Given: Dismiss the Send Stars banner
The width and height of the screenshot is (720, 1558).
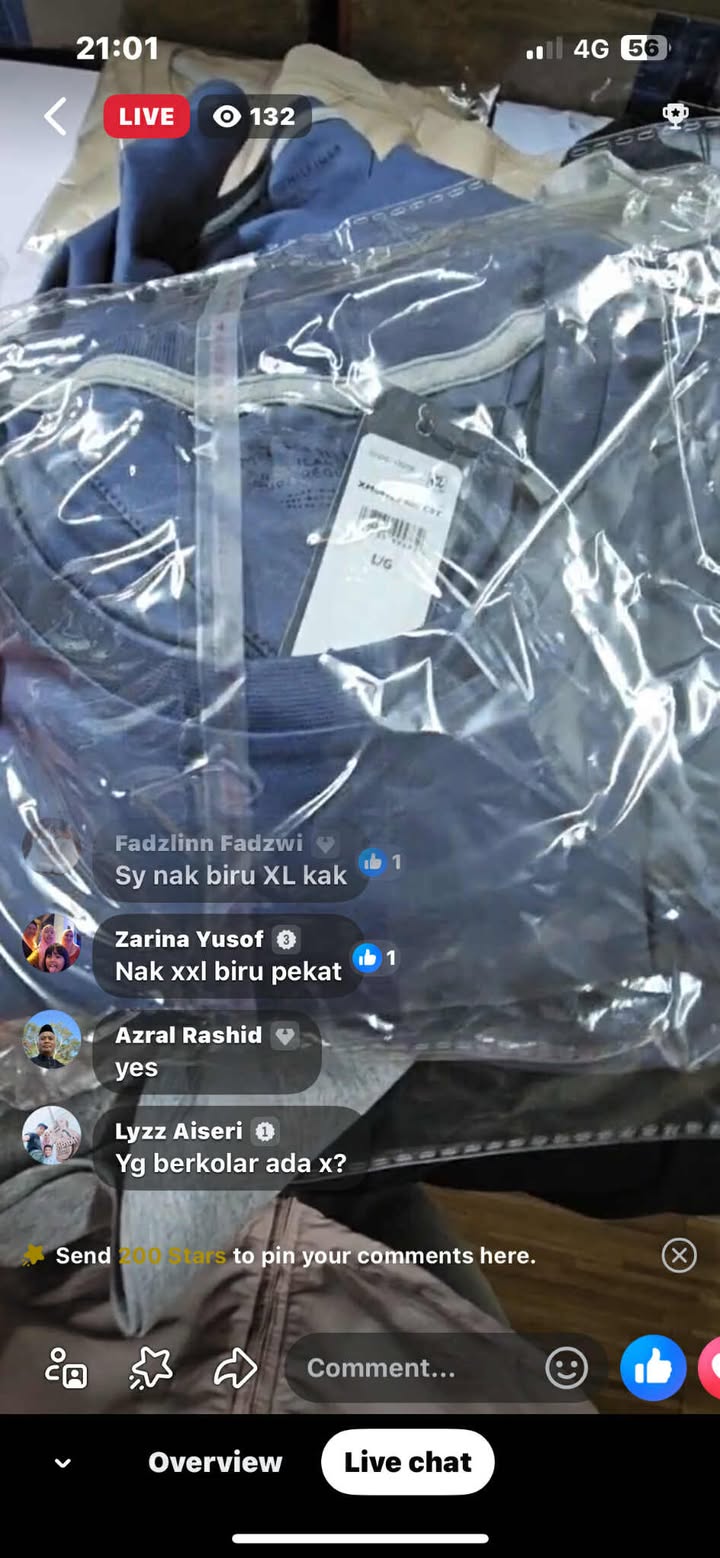Looking at the screenshot, I should click(x=679, y=1255).
